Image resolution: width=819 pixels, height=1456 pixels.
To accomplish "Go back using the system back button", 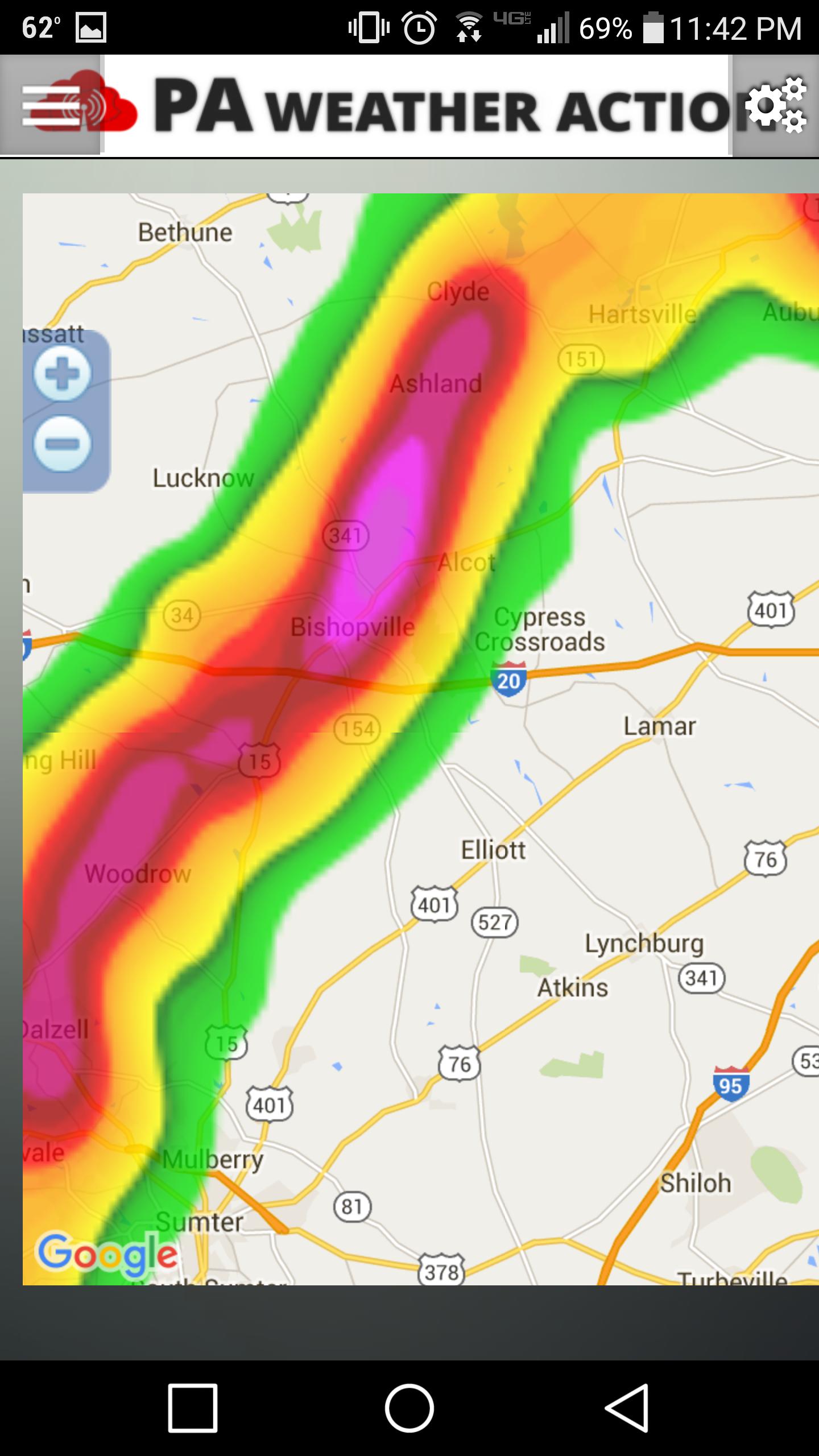I will [627, 1408].
